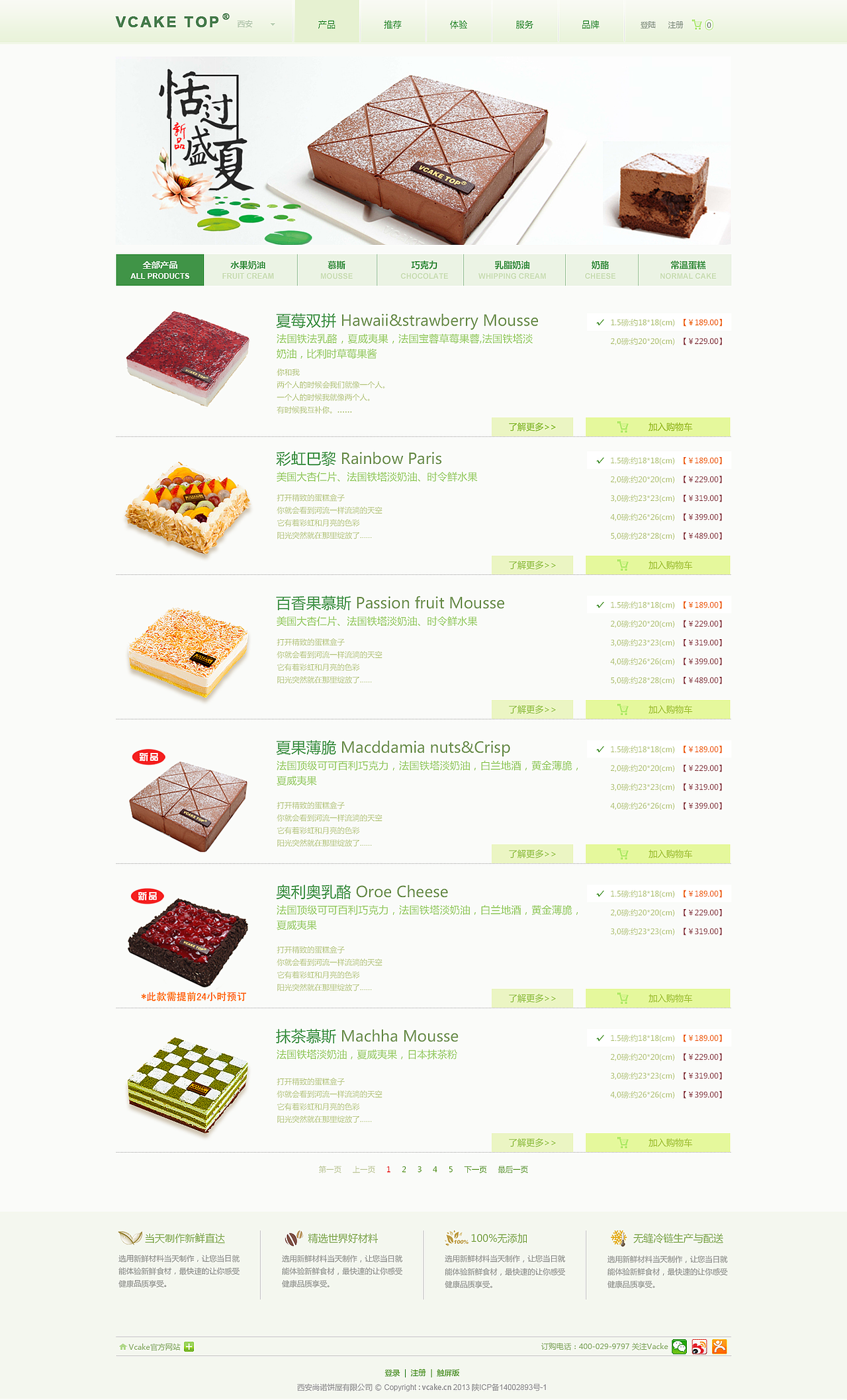
Task: Open the 触屏版 footer link
Action: point(448,1373)
